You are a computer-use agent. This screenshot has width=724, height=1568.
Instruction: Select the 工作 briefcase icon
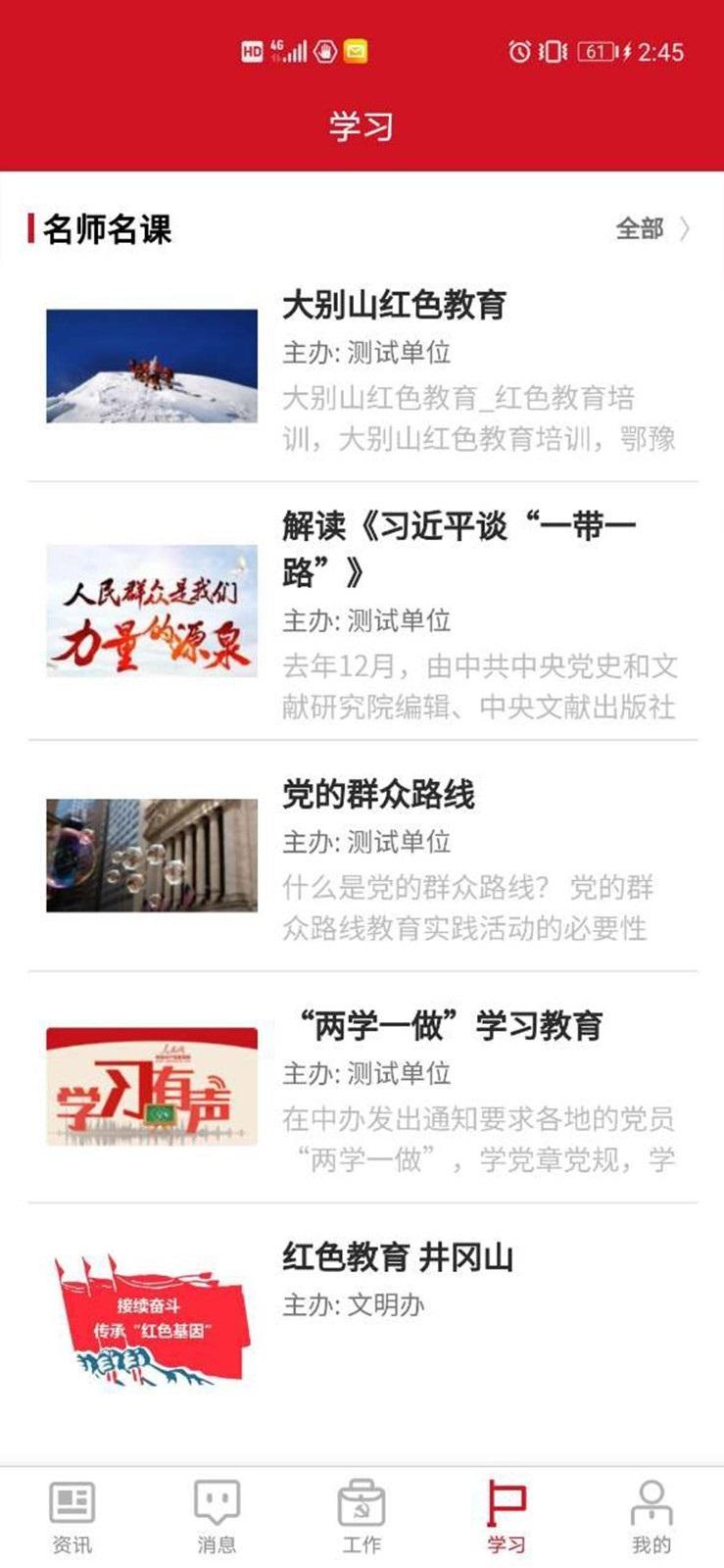point(362,1502)
